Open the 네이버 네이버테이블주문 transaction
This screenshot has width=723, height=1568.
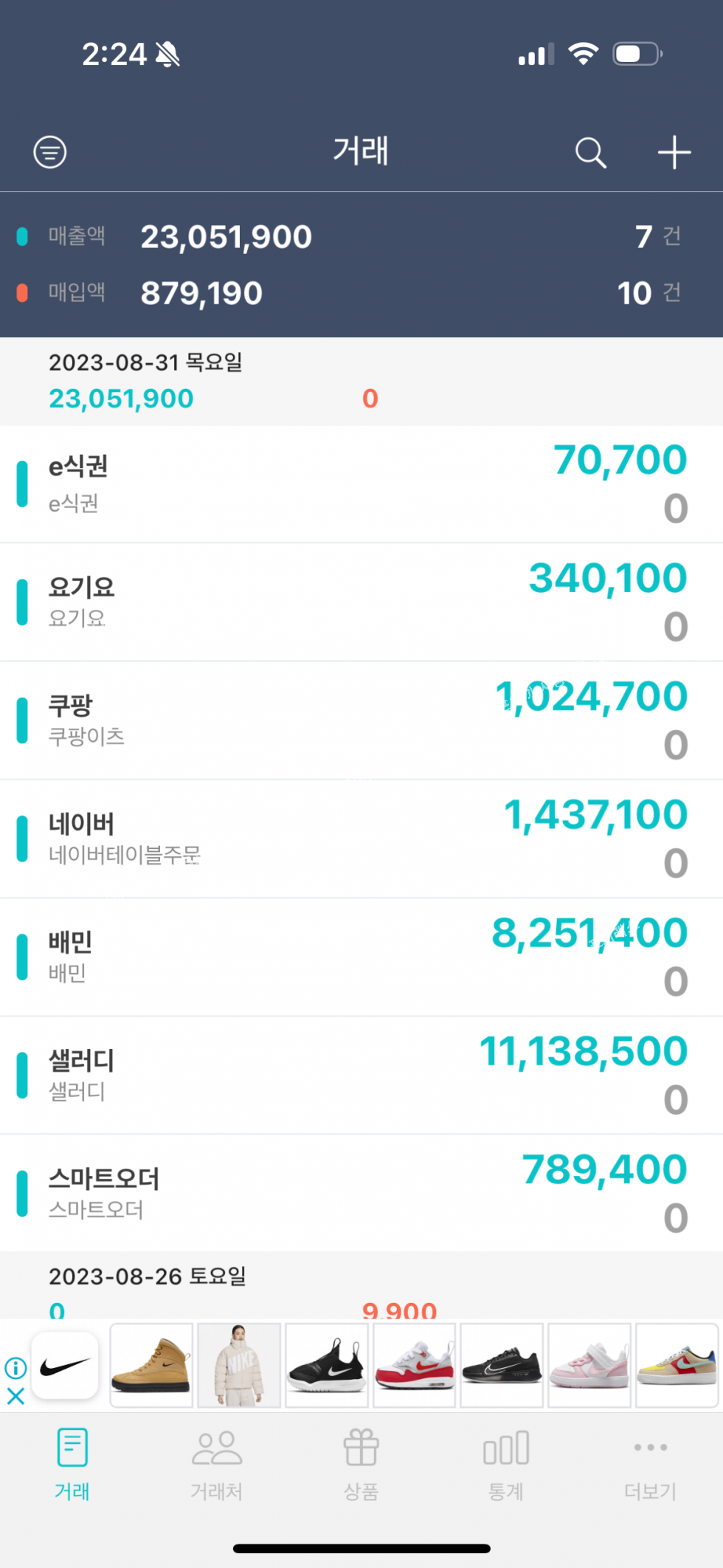click(x=361, y=839)
